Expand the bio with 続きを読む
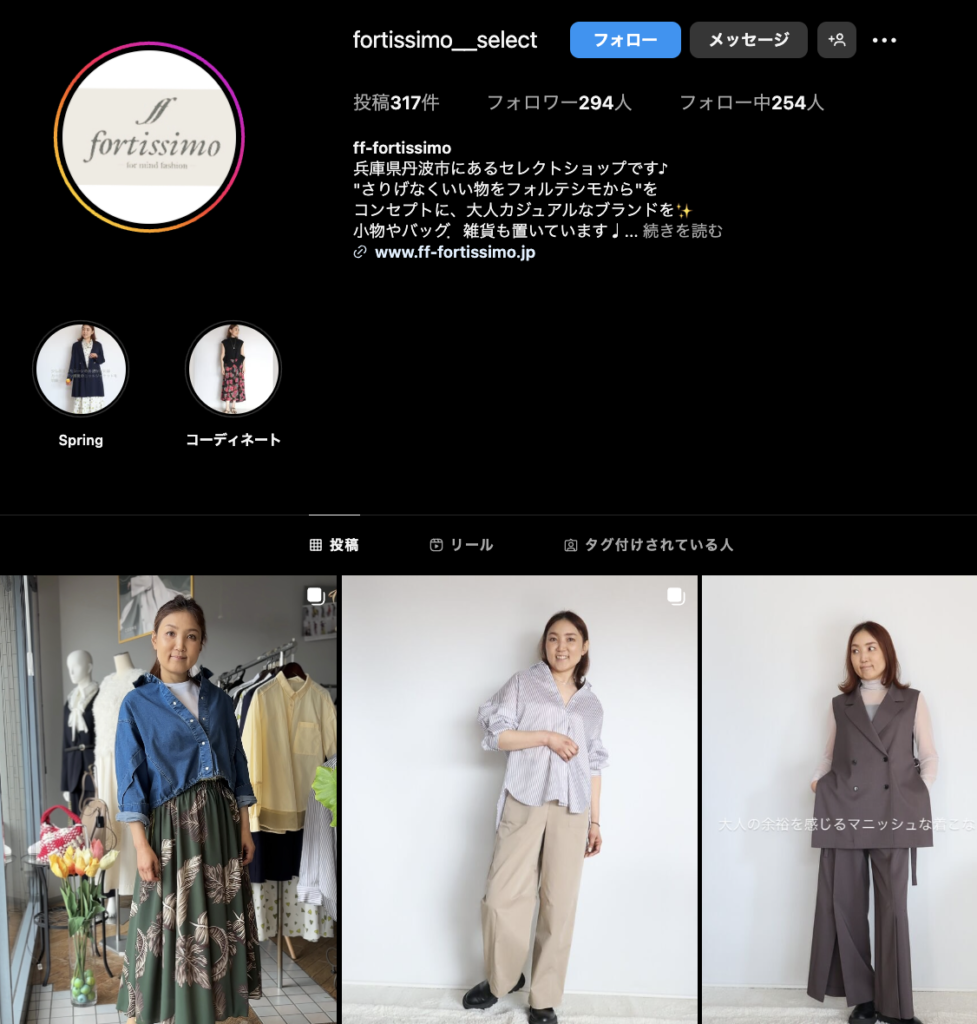This screenshot has height=1024, width=977. pyautogui.click(x=682, y=231)
